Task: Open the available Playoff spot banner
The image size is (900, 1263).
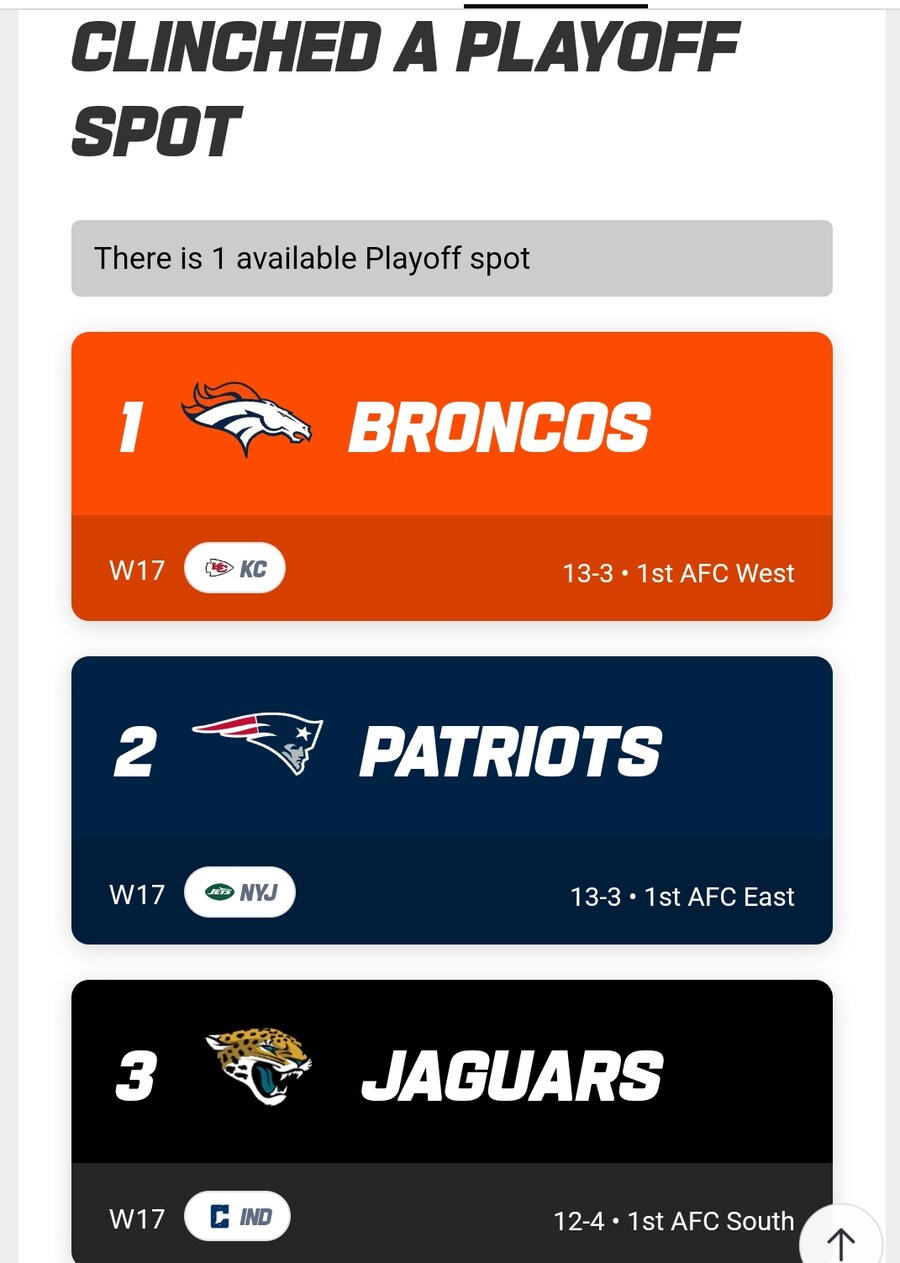Action: click(x=450, y=258)
